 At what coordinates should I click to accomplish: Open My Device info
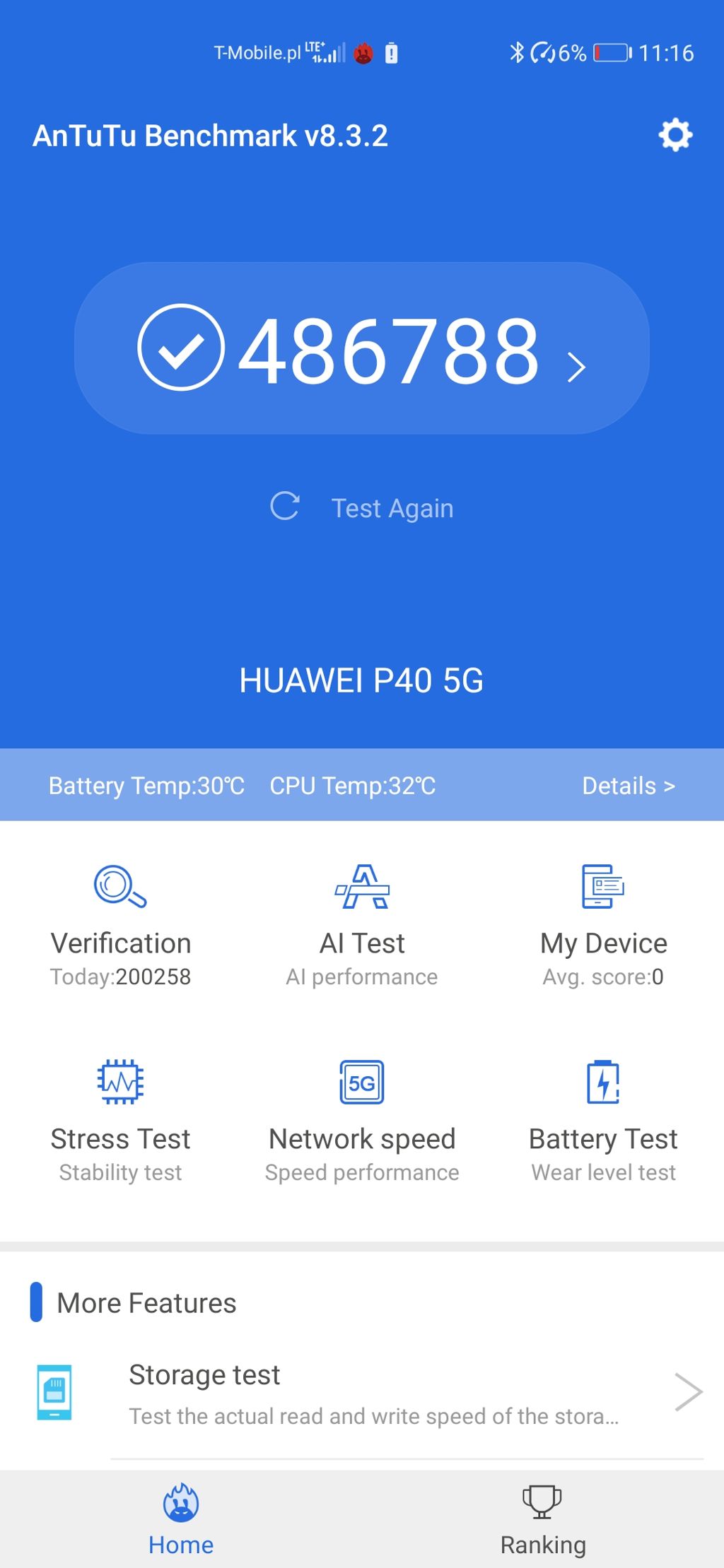coord(603,924)
